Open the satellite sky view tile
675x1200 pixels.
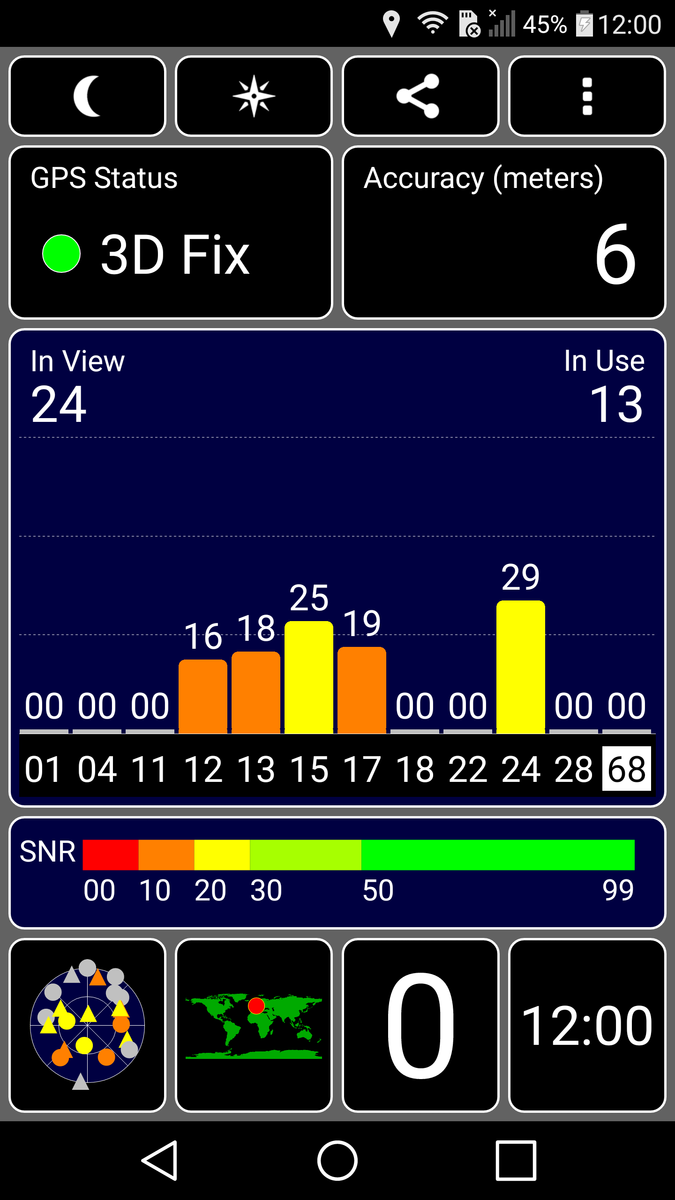coord(88,1025)
